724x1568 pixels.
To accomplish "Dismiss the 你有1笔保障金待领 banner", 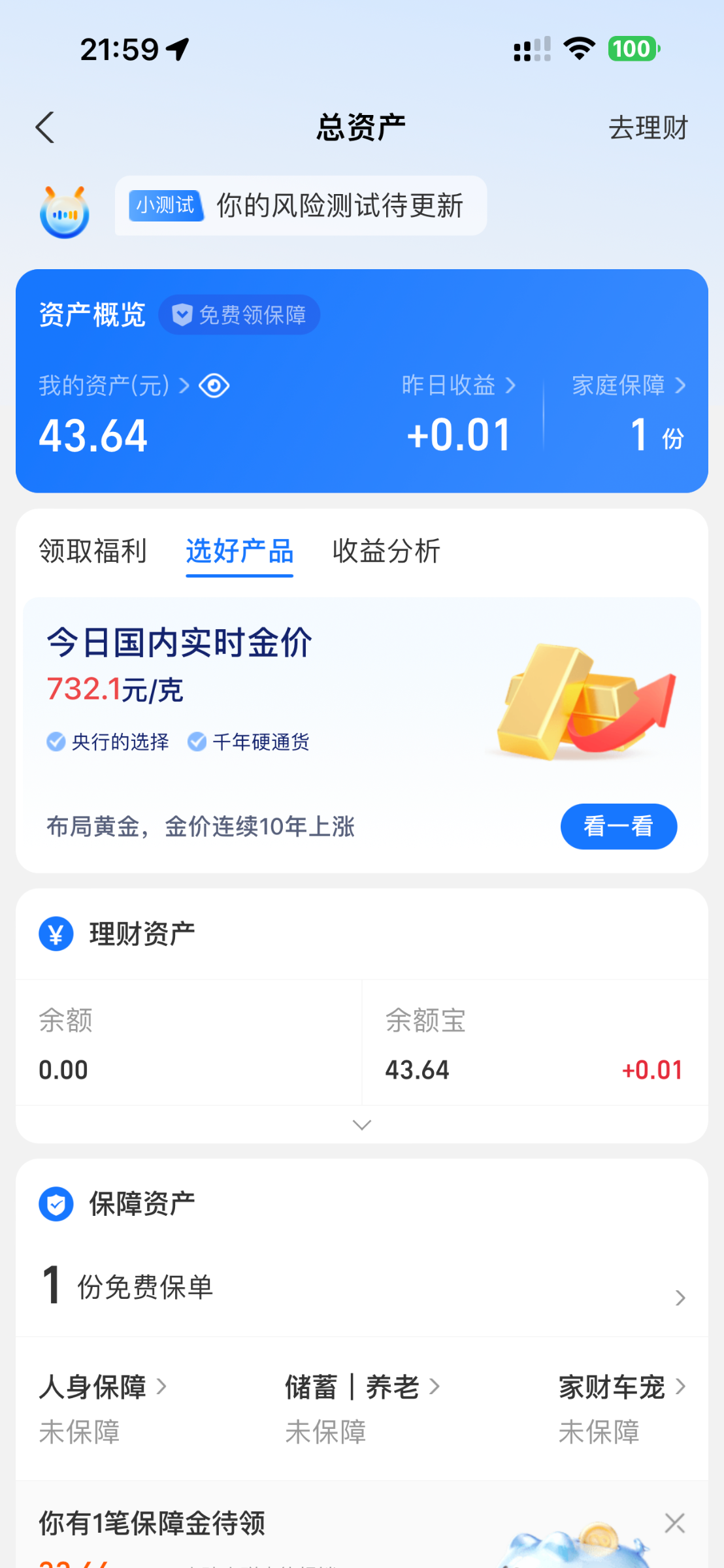I will click(x=674, y=1523).
